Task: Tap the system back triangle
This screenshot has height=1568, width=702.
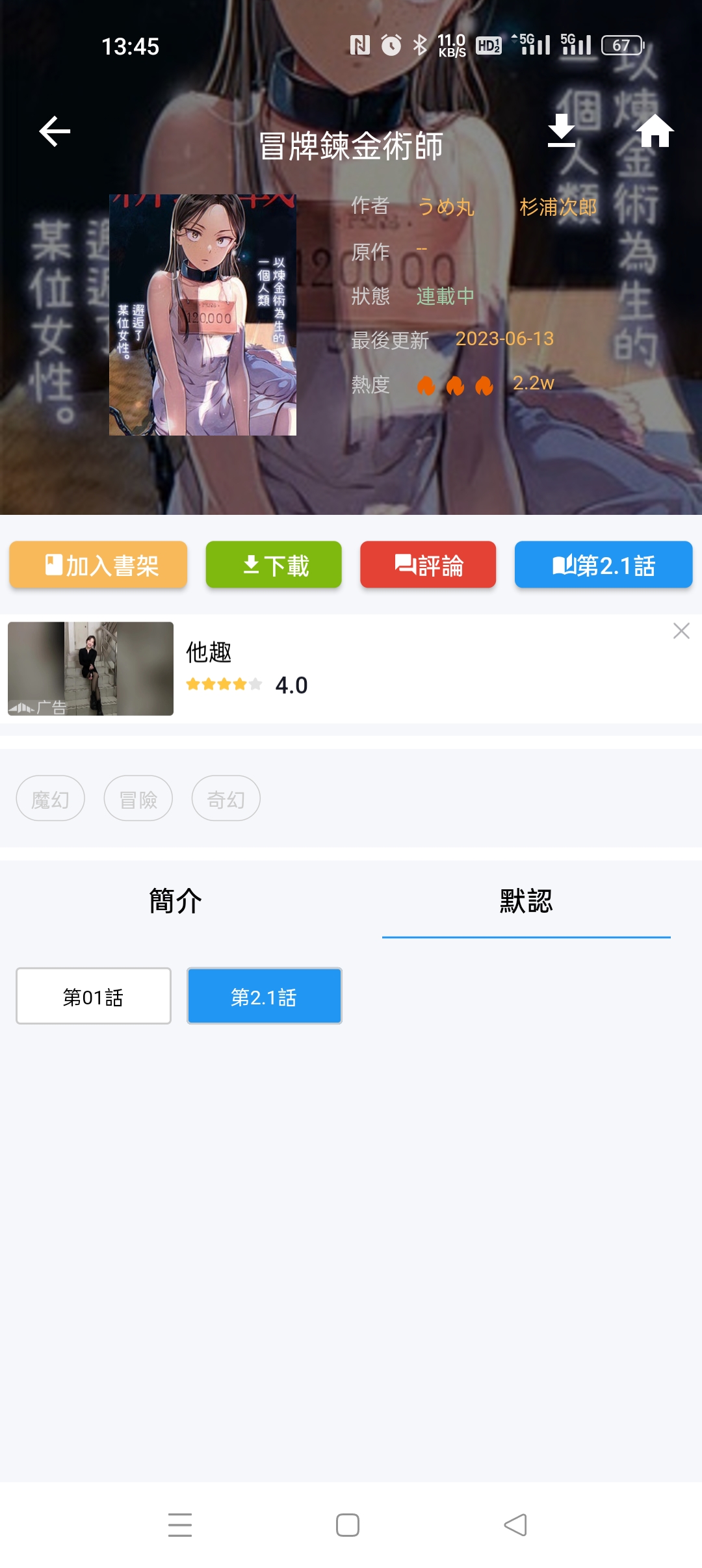Action: tap(515, 1525)
